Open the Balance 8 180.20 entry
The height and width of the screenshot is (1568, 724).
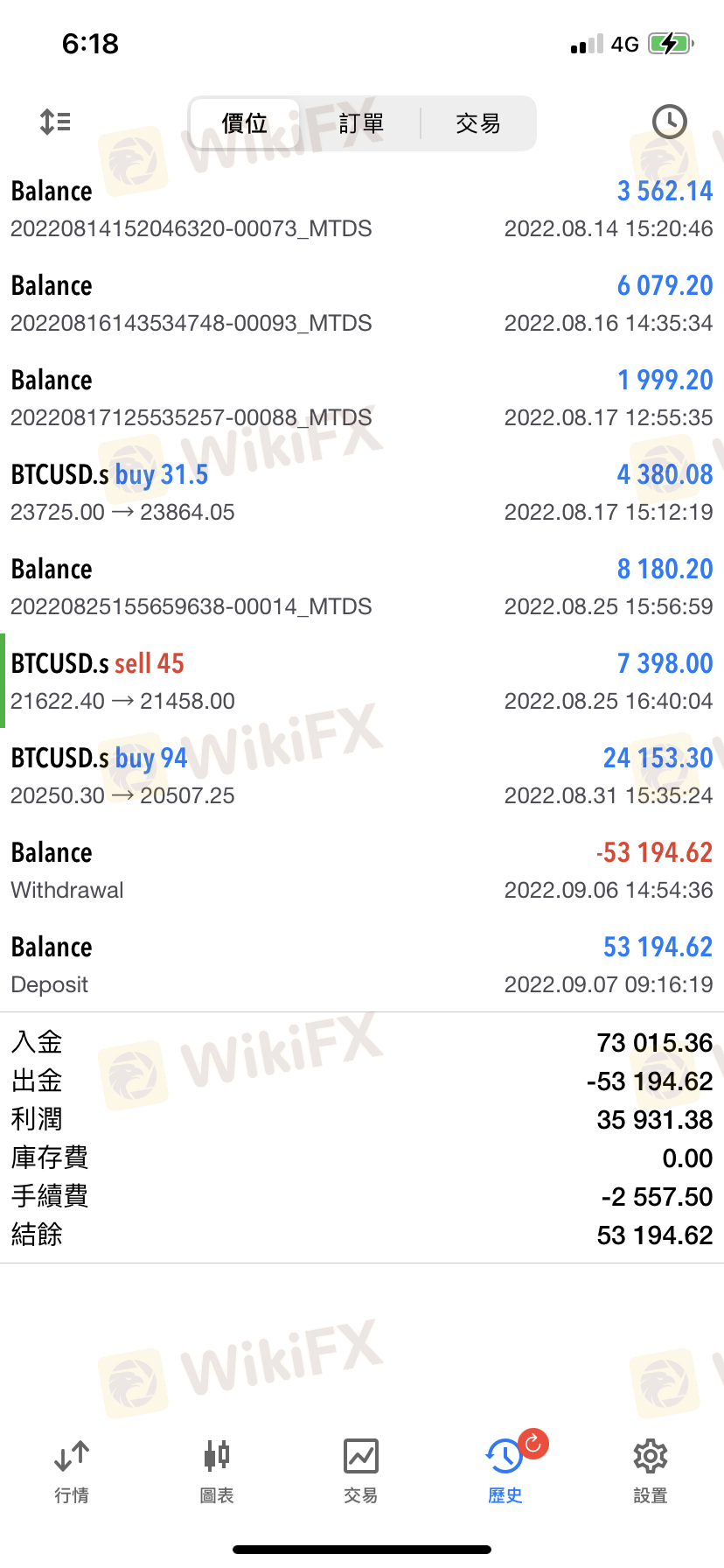coord(362,586)
